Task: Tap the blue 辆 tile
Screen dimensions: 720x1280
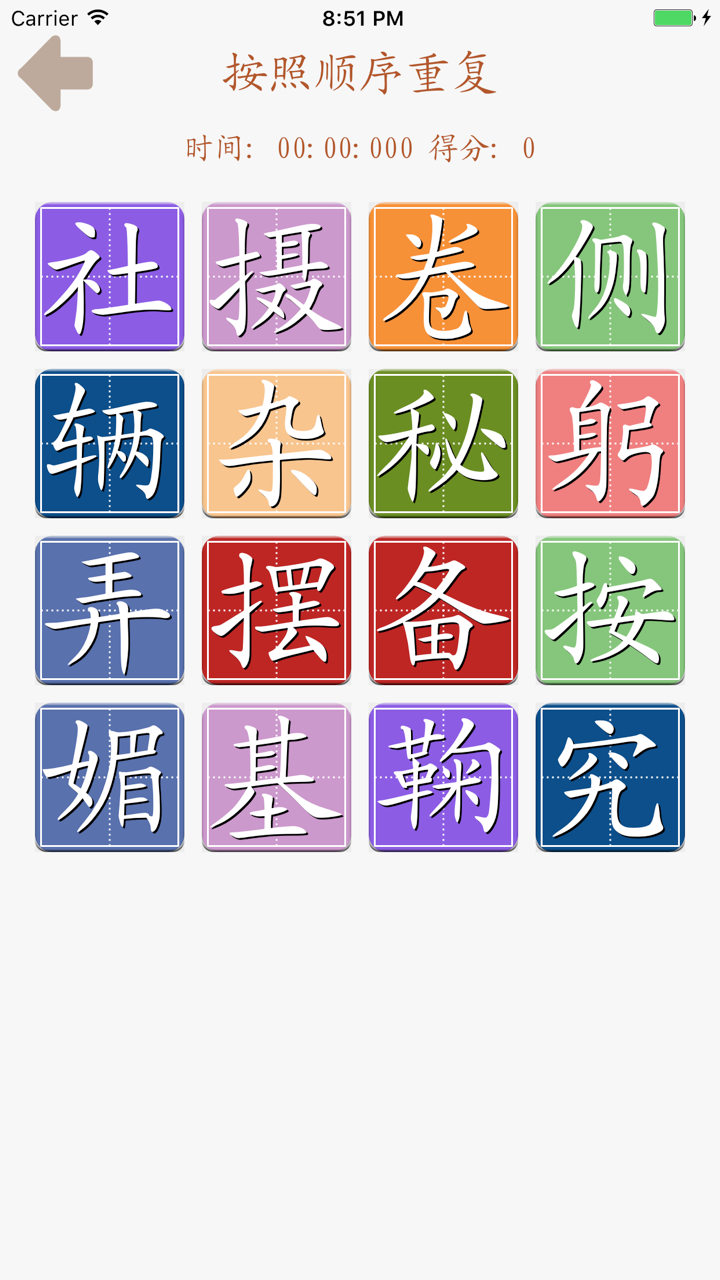Action: point(109,444)
